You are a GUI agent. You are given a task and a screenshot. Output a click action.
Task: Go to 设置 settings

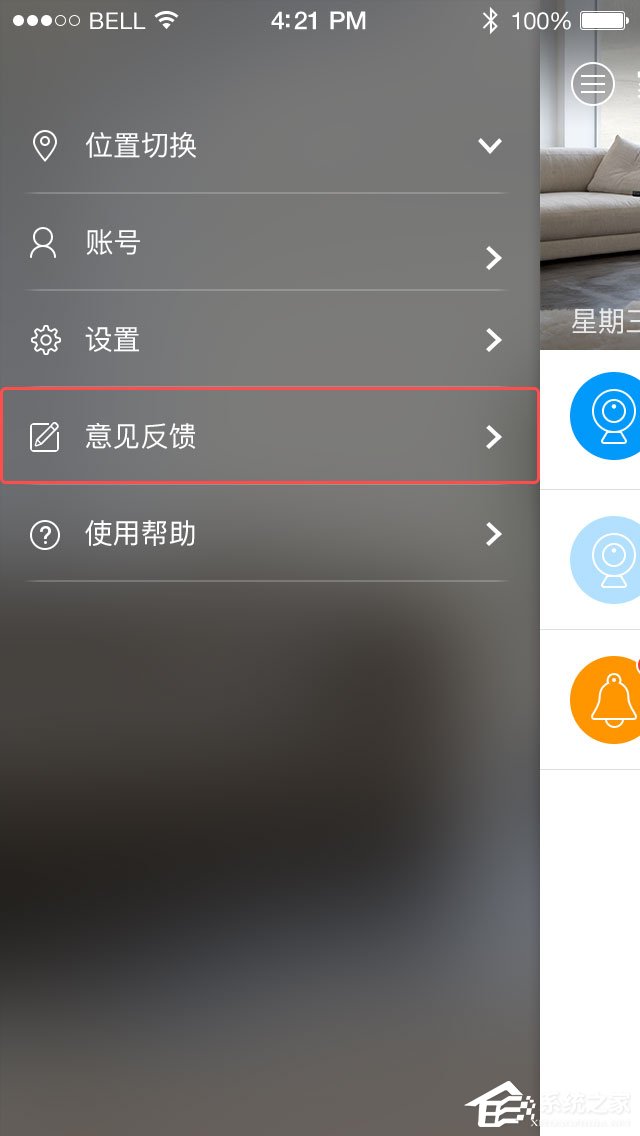[x=266, y=340]
